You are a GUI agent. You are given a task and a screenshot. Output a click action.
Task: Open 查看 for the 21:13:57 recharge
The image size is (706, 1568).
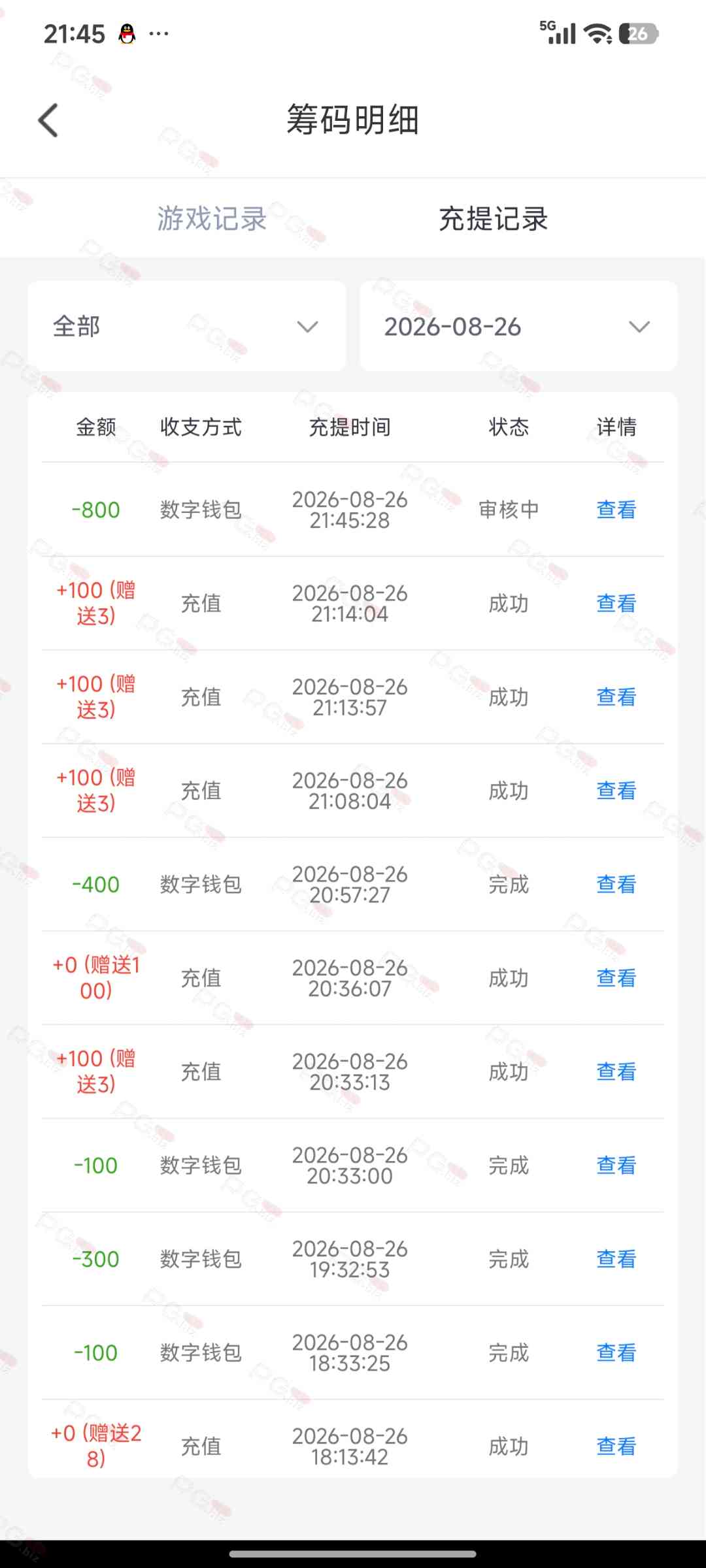616,697
